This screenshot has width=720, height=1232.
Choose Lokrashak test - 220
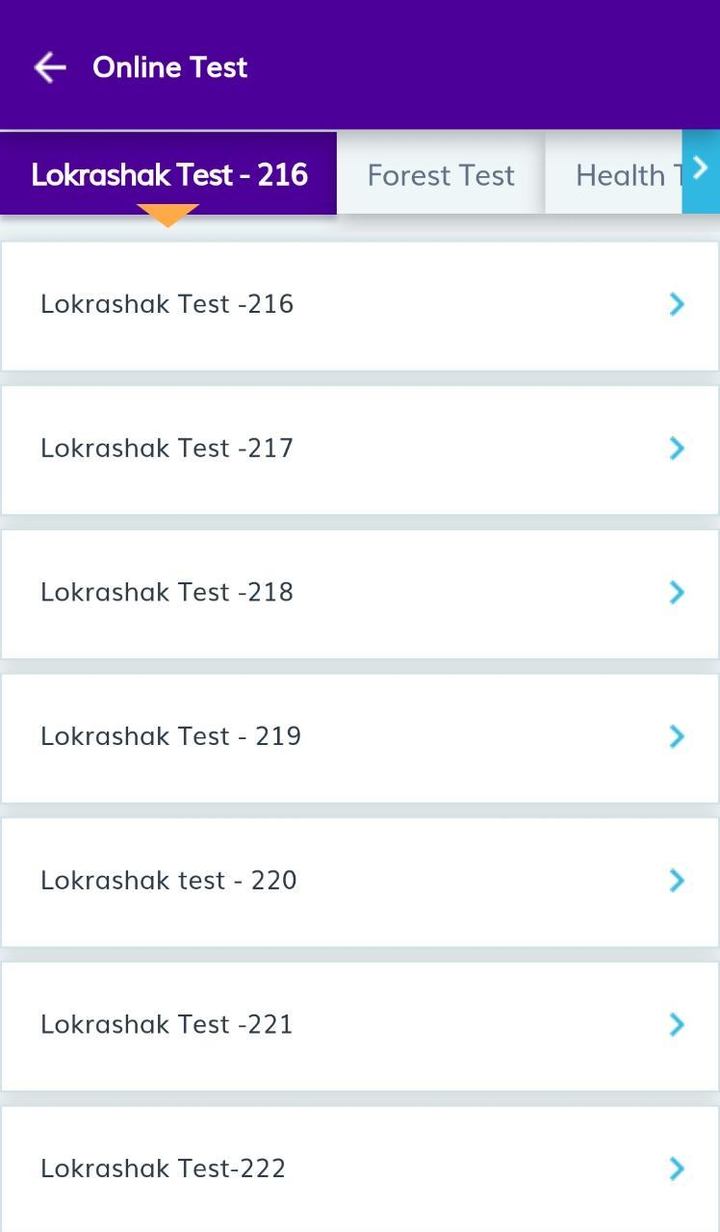(360, 880)
